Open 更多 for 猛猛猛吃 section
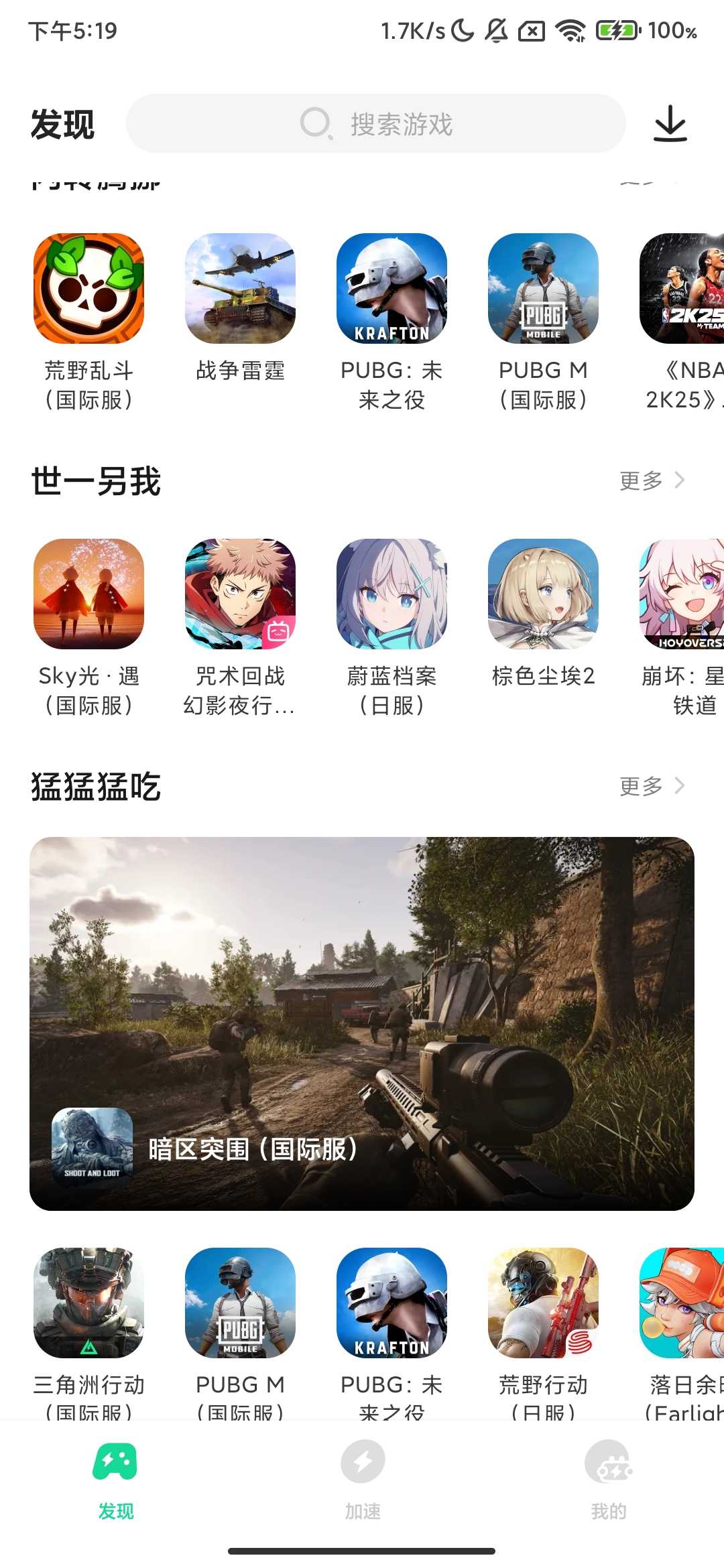Screen dimensions: 724x1568 pos(651,786)
